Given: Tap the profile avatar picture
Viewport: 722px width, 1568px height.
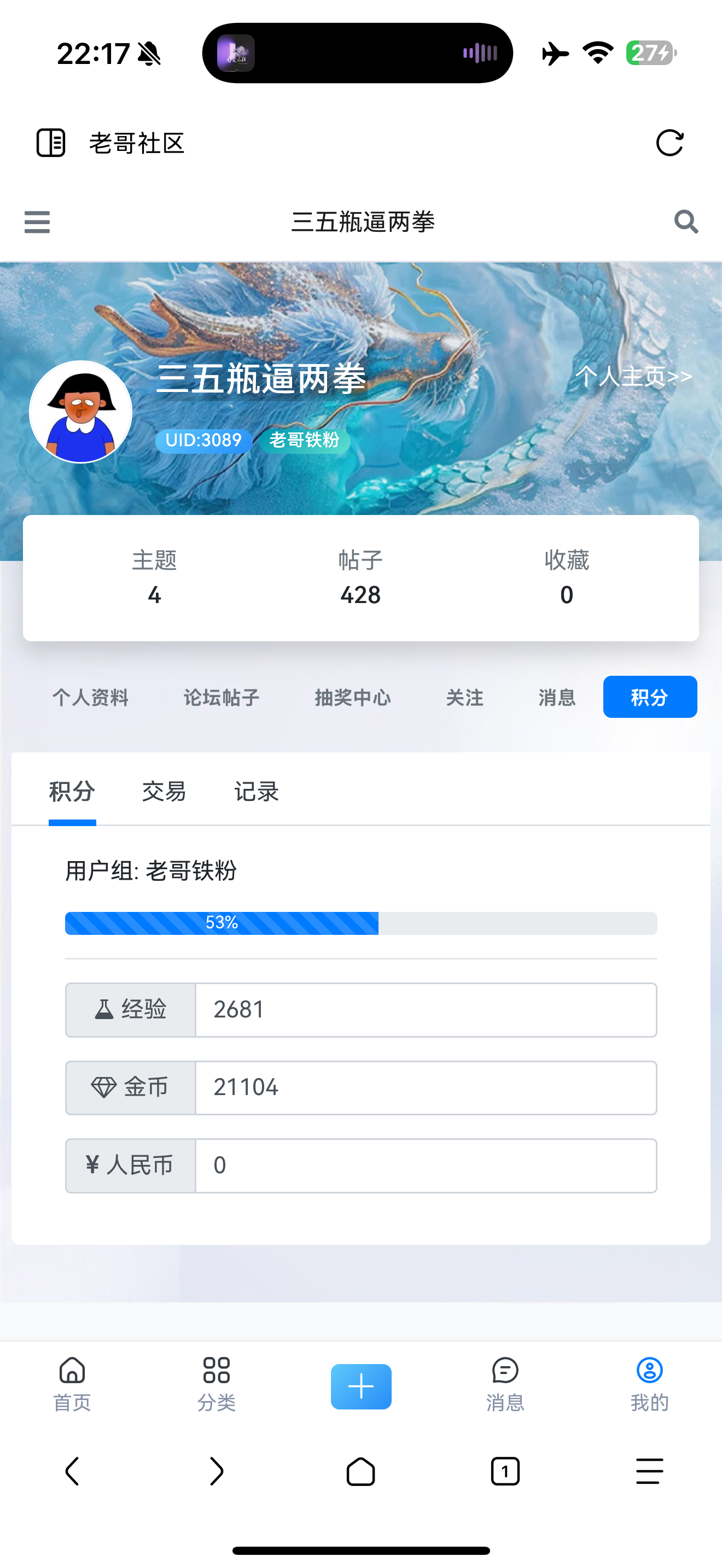Looking at the screenshot, I should pos(81,412).
